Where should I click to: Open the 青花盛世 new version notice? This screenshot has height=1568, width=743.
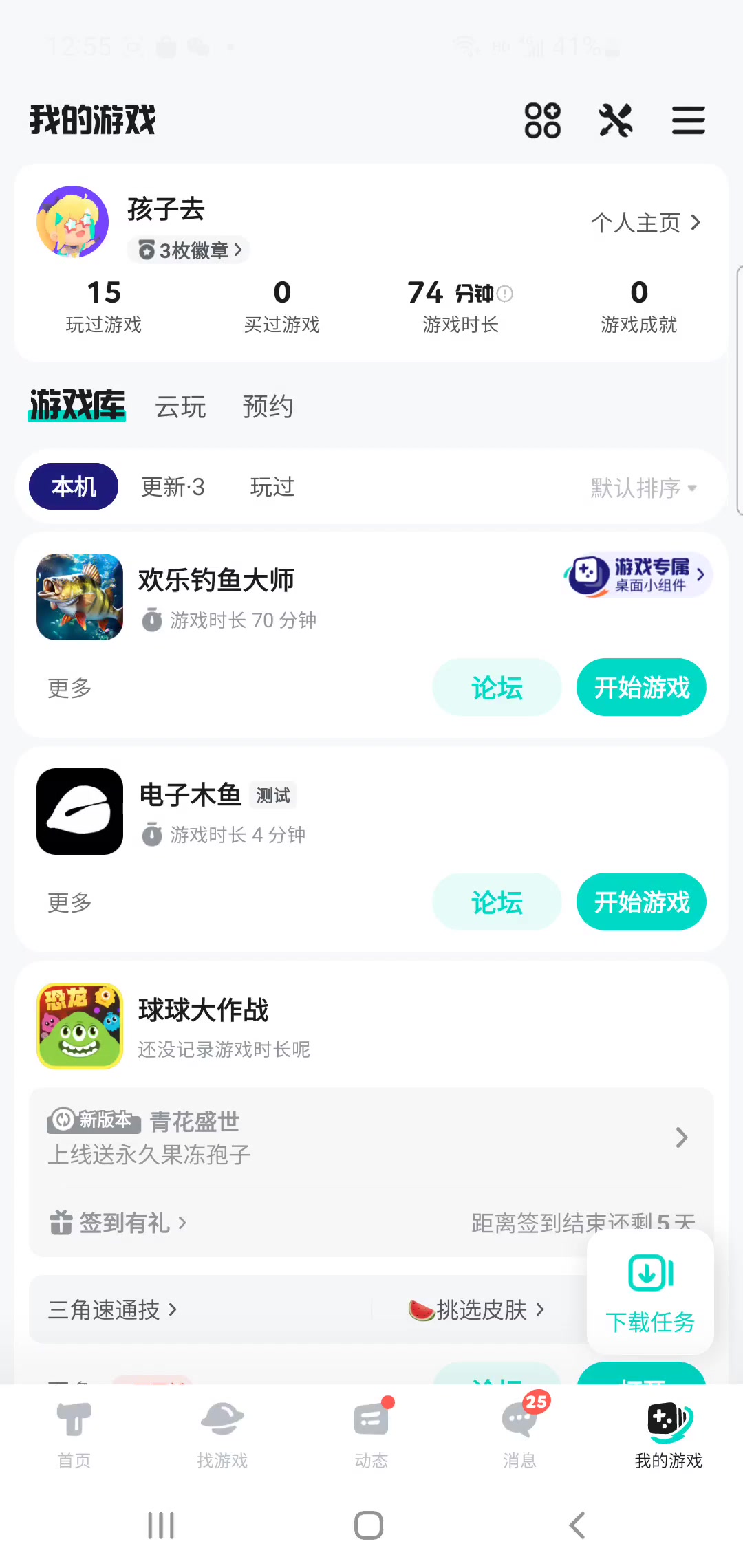(x=371, y=1137)
